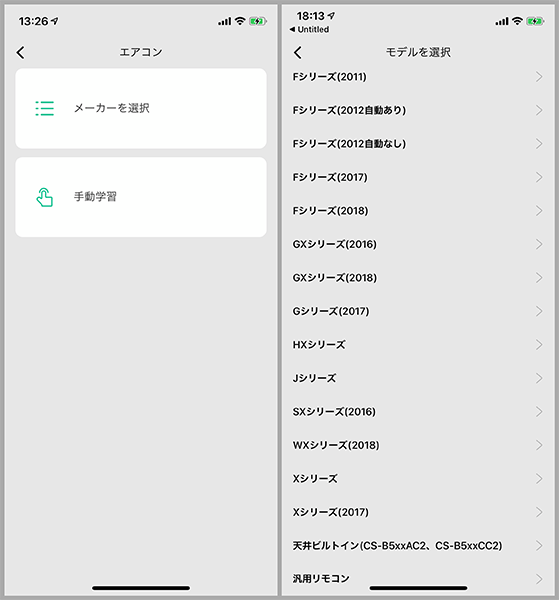559x600 pixels.
Task: Select Xシリーズ(2017) model
Action: pyautogui.click(x=418, y=512)
